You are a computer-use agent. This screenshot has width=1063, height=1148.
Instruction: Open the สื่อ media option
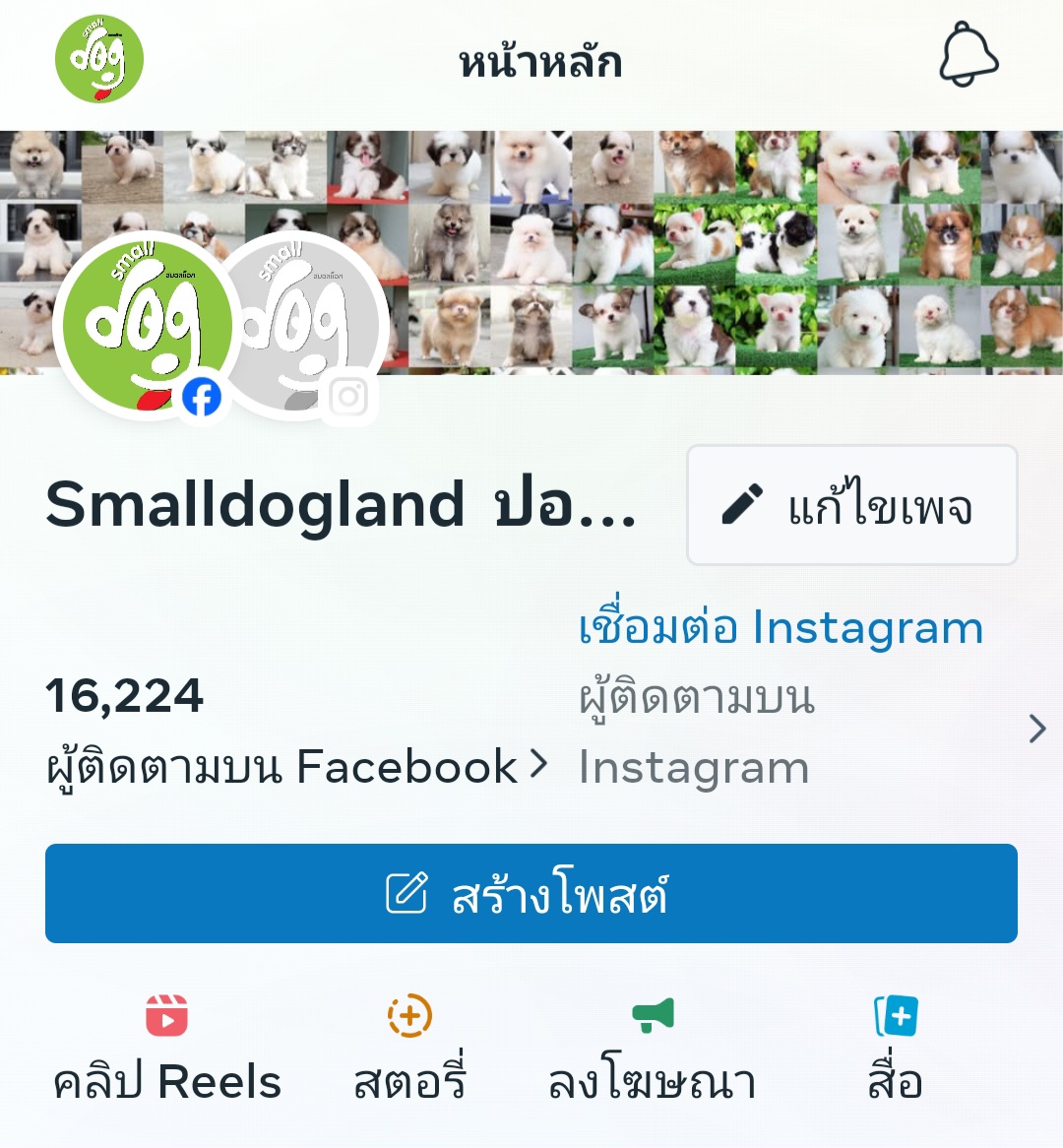895,1050
